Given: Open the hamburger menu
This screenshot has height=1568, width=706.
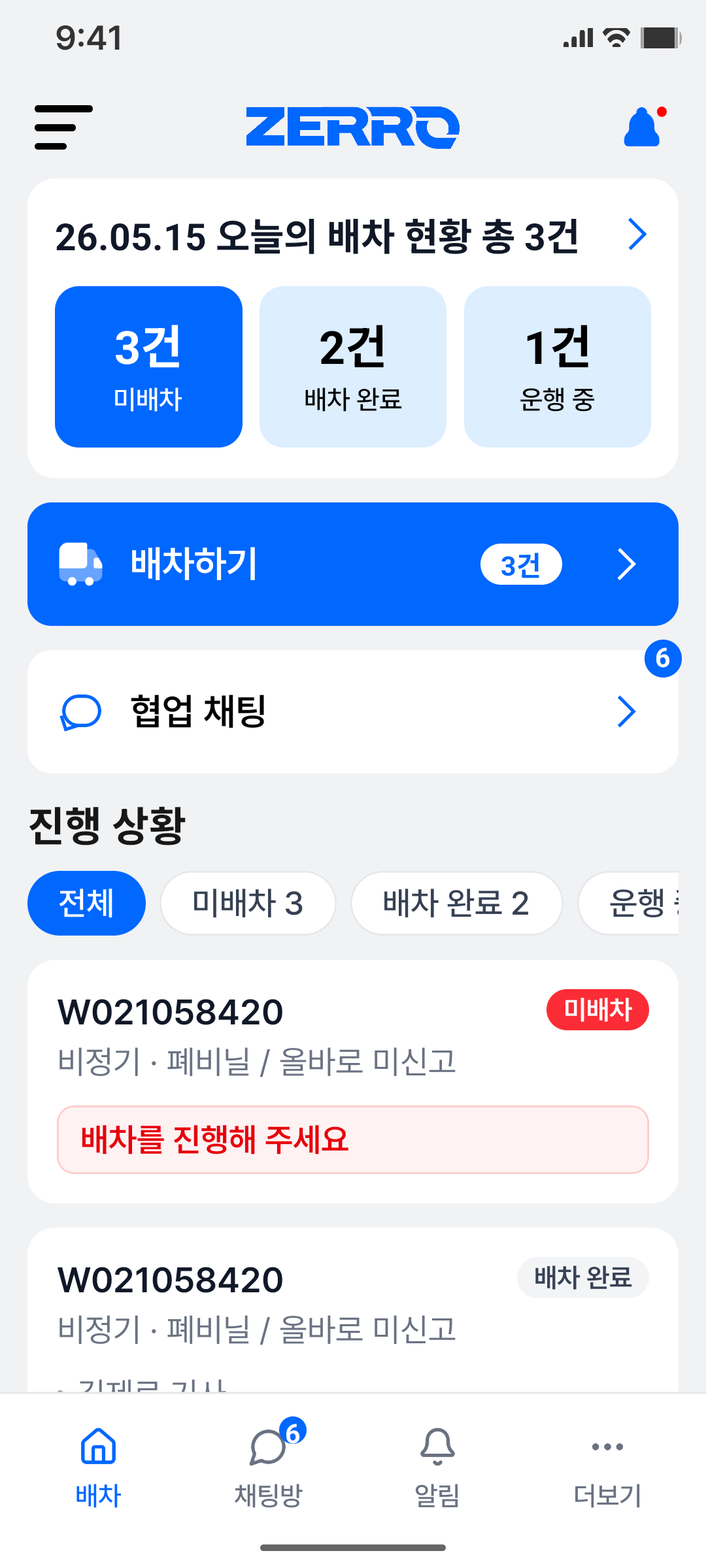Looking at the screenshot, I should coord(63,127).
